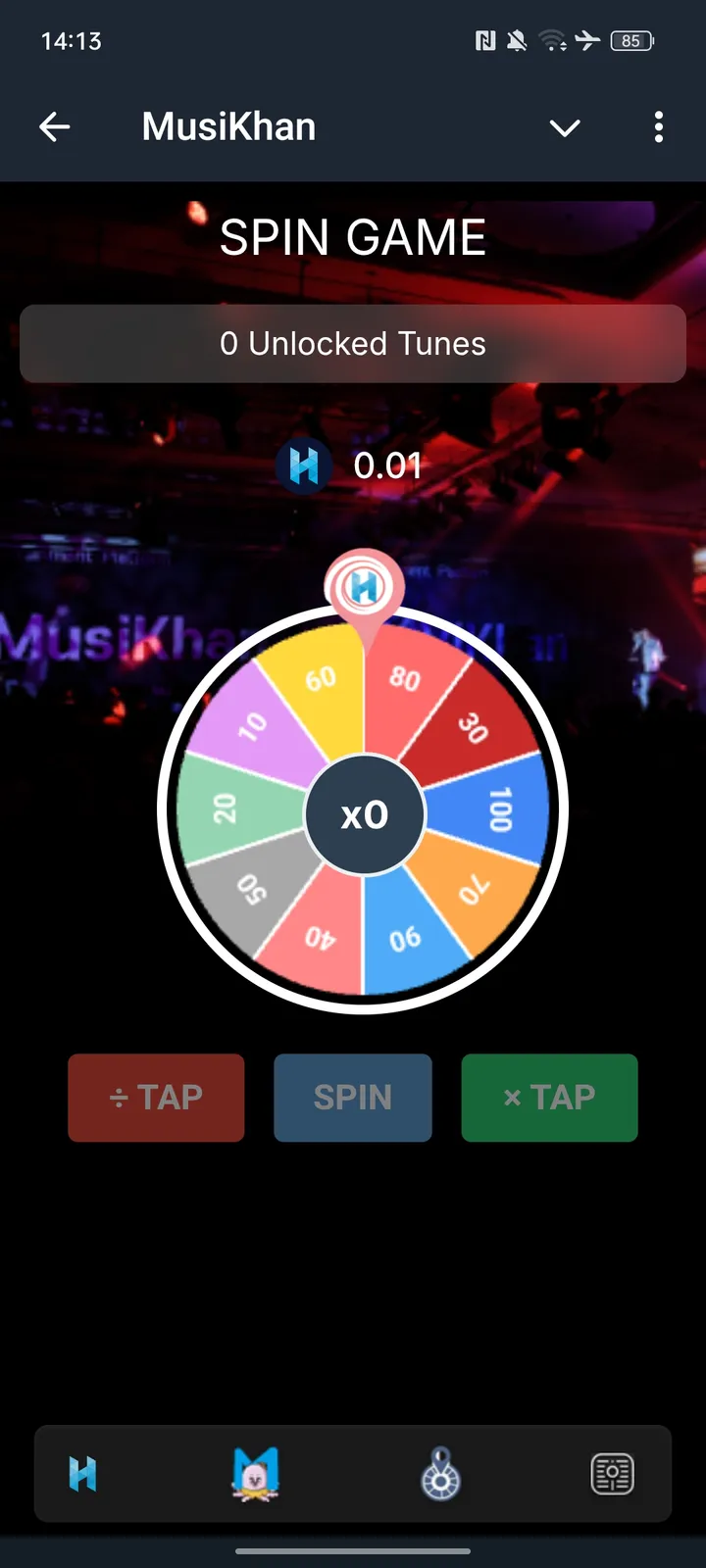This screenshot has height=1568, width=706.
Task: Collapse the MusiKhan app with the chevron
Action: click(565, 127)
